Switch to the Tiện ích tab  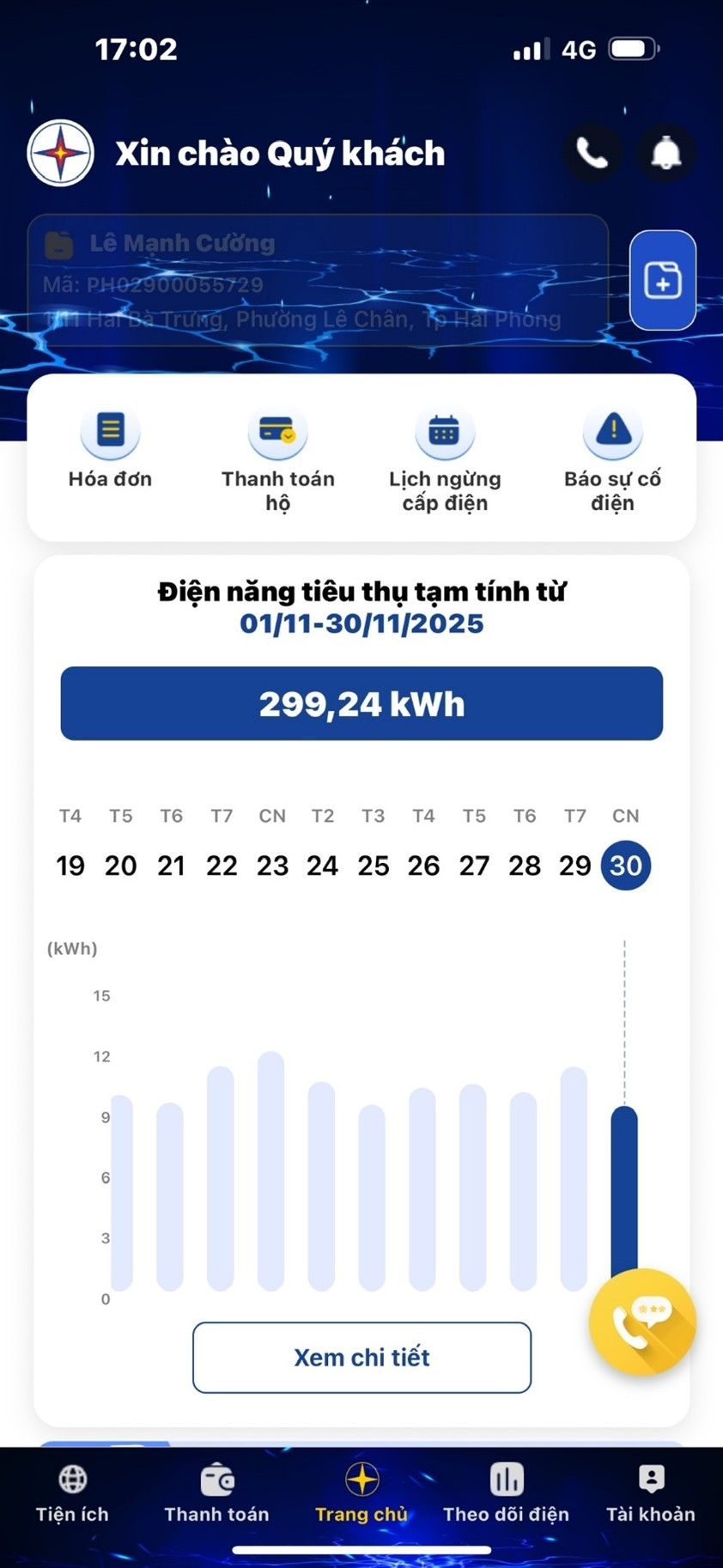(72, 1495)
